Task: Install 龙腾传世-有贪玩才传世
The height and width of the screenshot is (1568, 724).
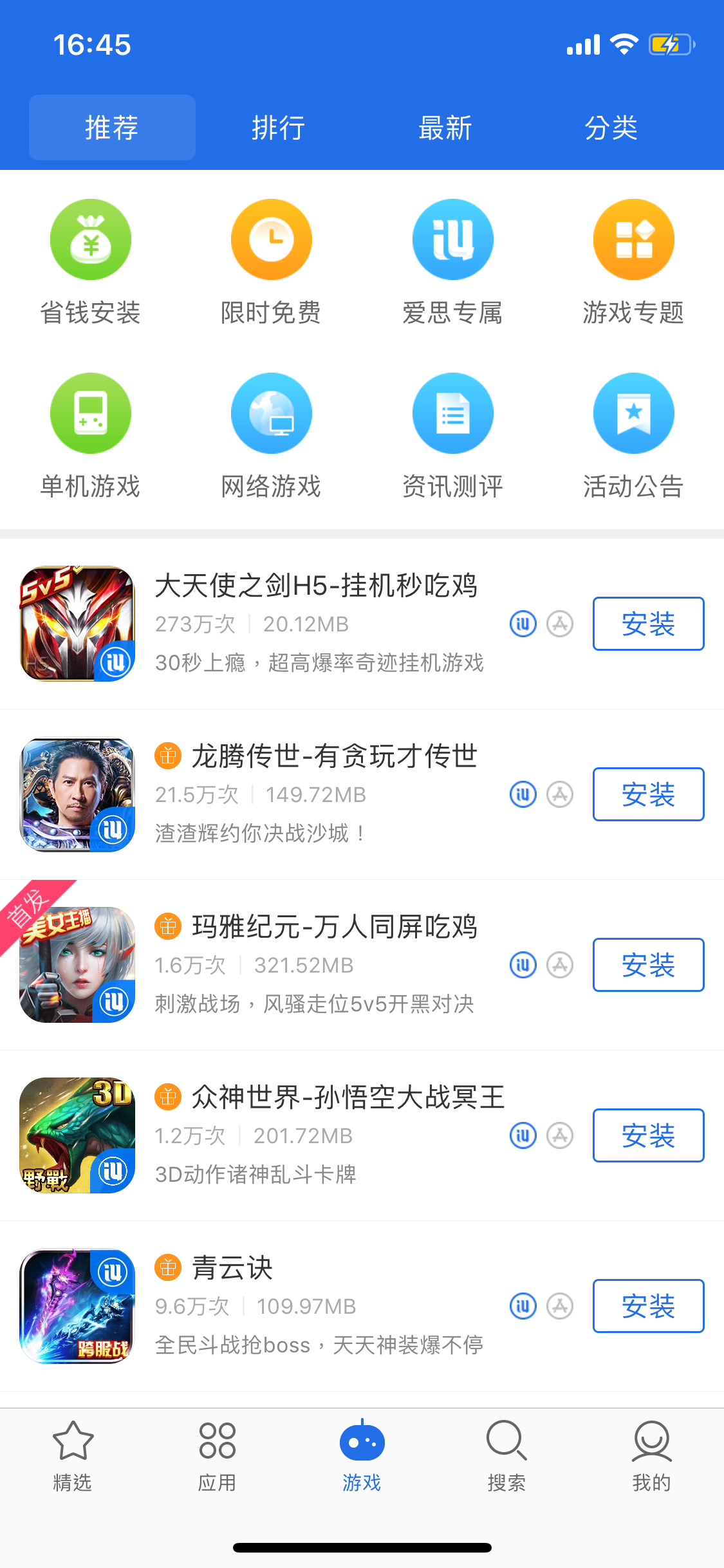Action: coord(648,794)
